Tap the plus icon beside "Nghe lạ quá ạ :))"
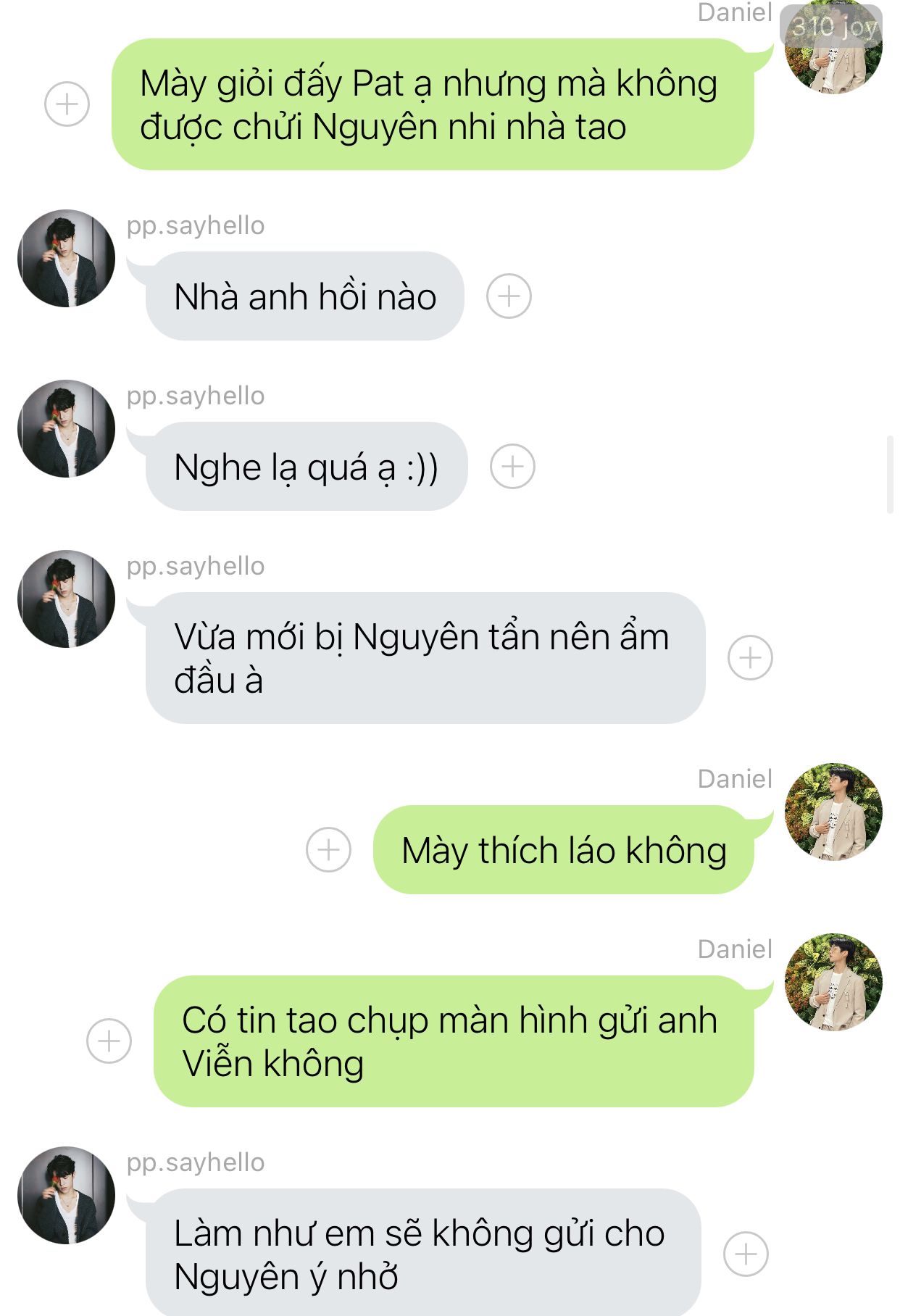Image resolution: width=900 pixels, height=1316 pixels. click(512, 466)
